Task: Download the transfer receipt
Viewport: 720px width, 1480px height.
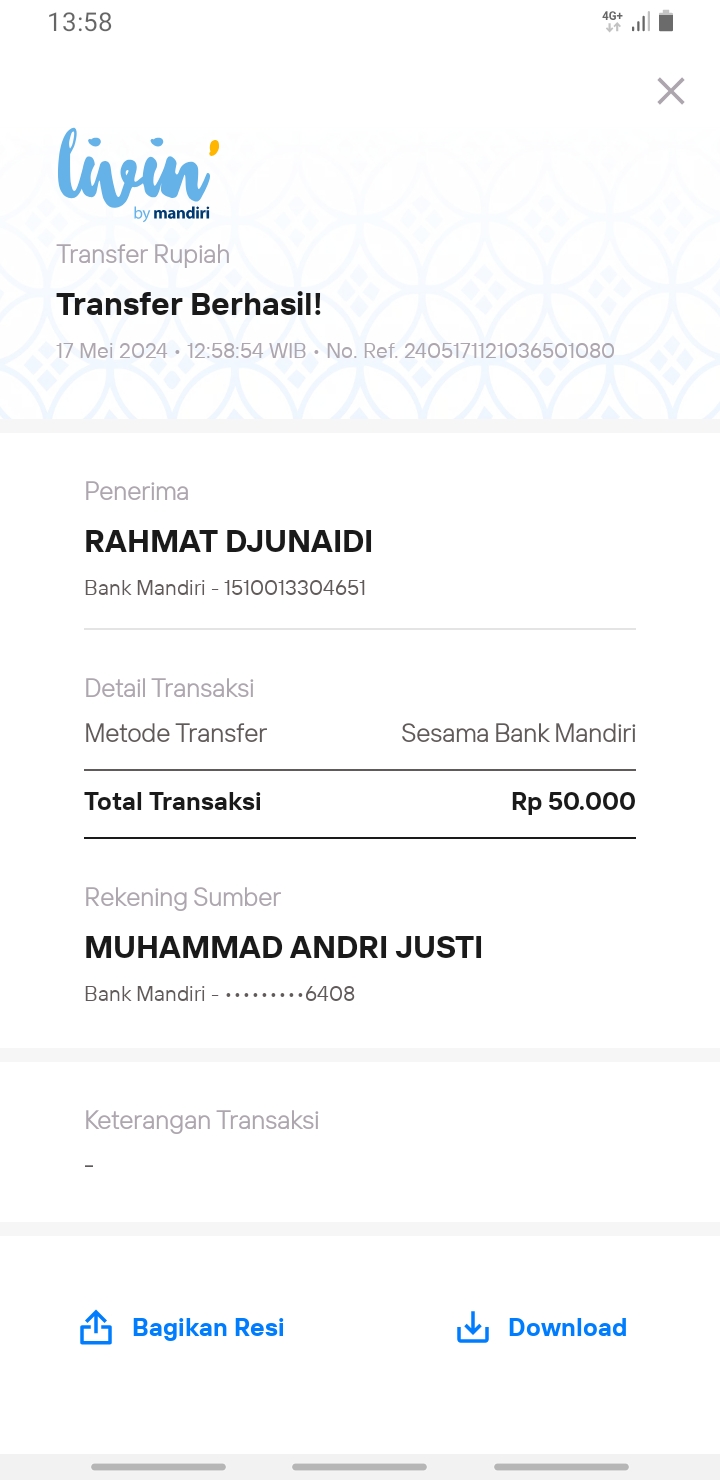Action: coord(541,1327)
